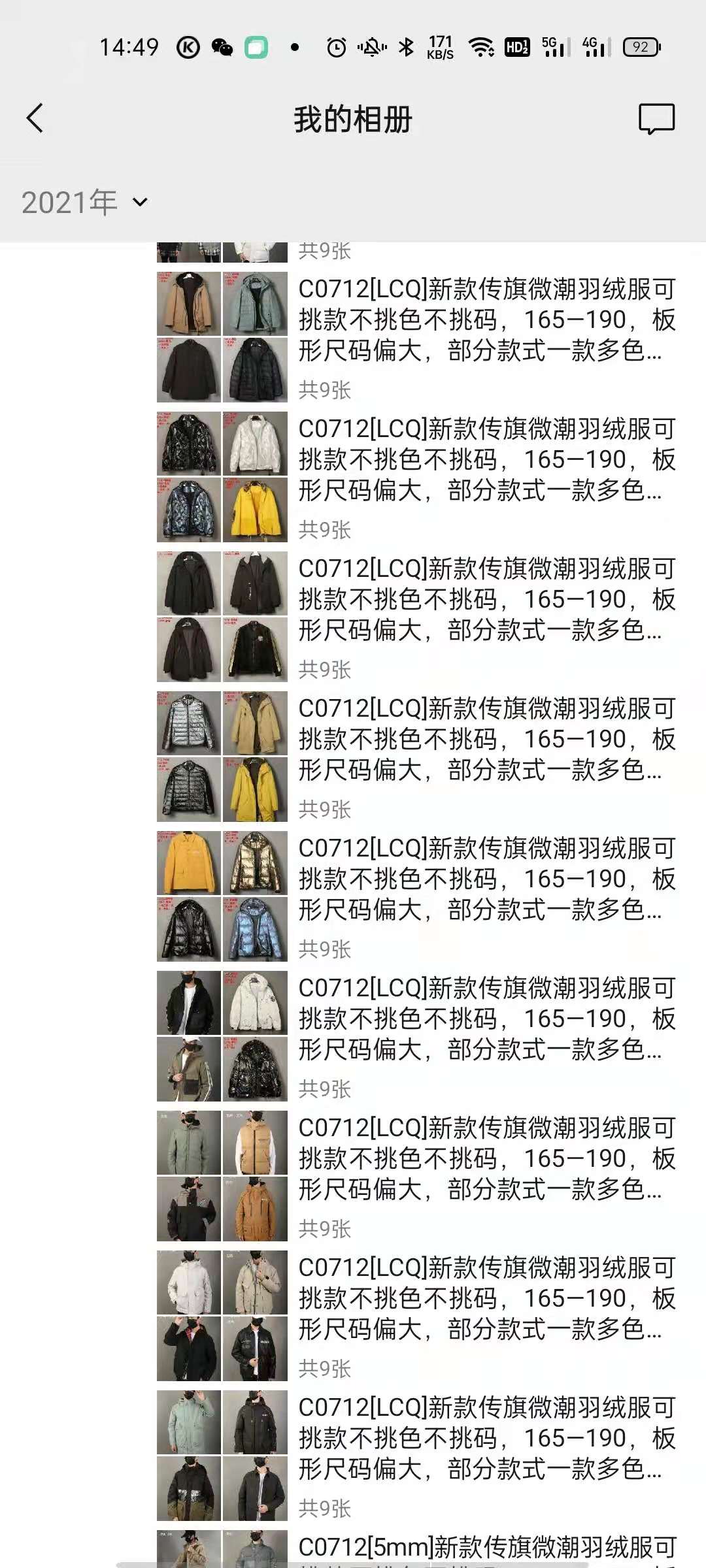Open the yellow down jacket thumbnail
Image resolution: width=706 pixels, height=1568 pixels.
[255, 510]
